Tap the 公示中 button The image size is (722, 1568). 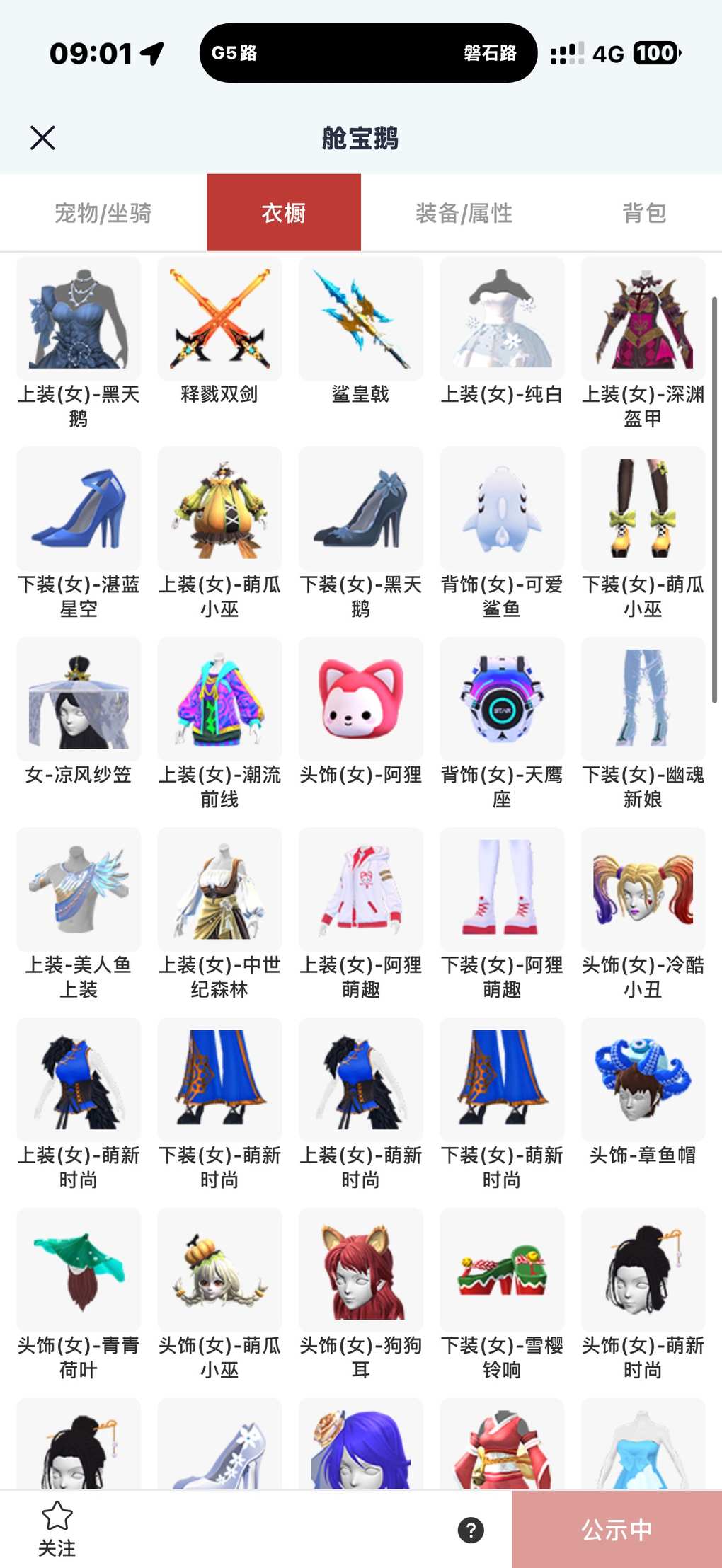pos(616,1530)
